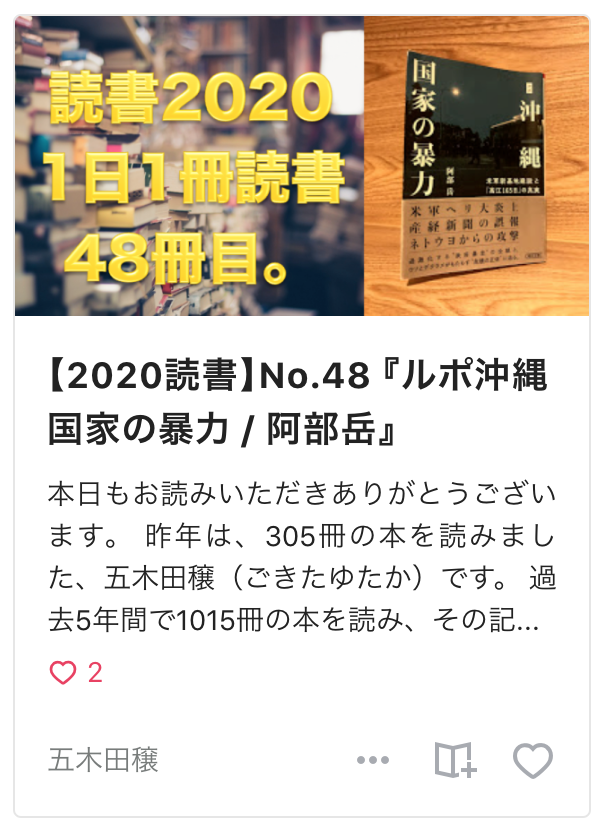The image size is (601, 827).
Task: Open the three-dot overflow menu
Action: pyautogui.click(x=373, y=761)
